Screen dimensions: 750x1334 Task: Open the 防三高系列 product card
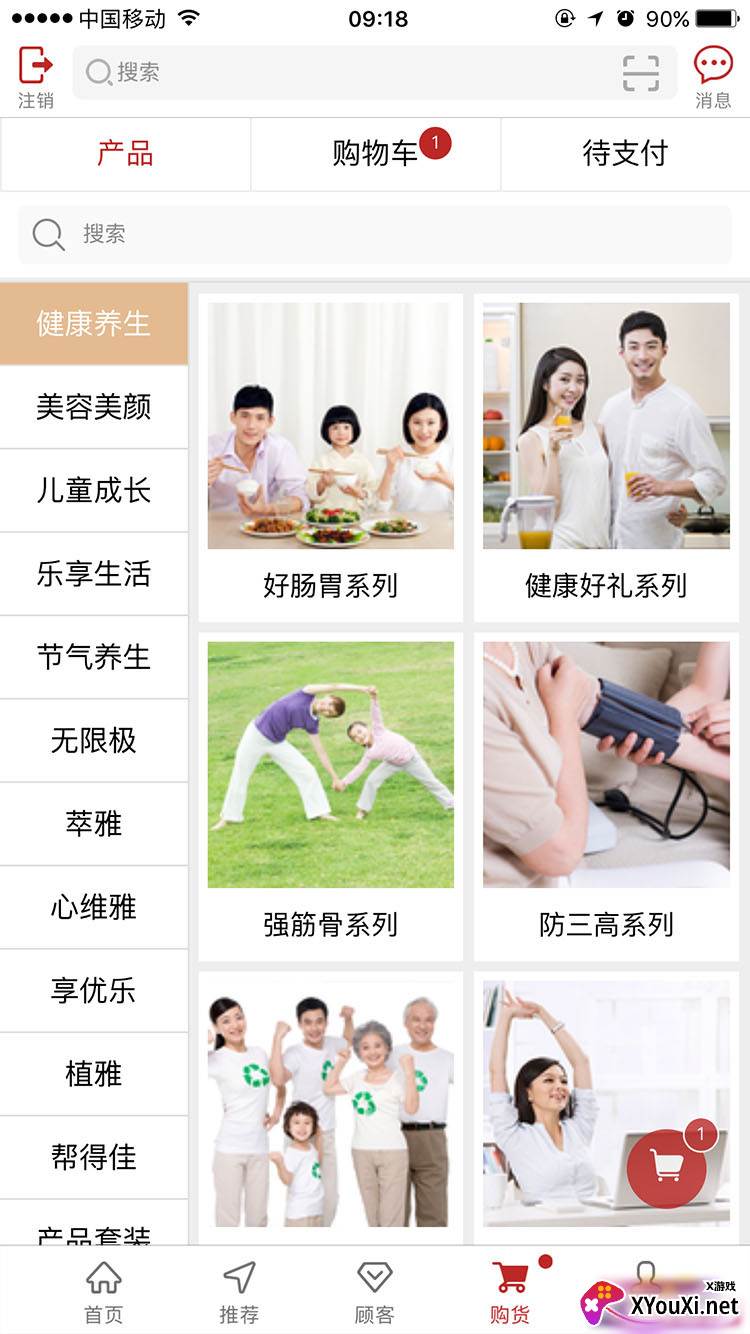[606, 797]
